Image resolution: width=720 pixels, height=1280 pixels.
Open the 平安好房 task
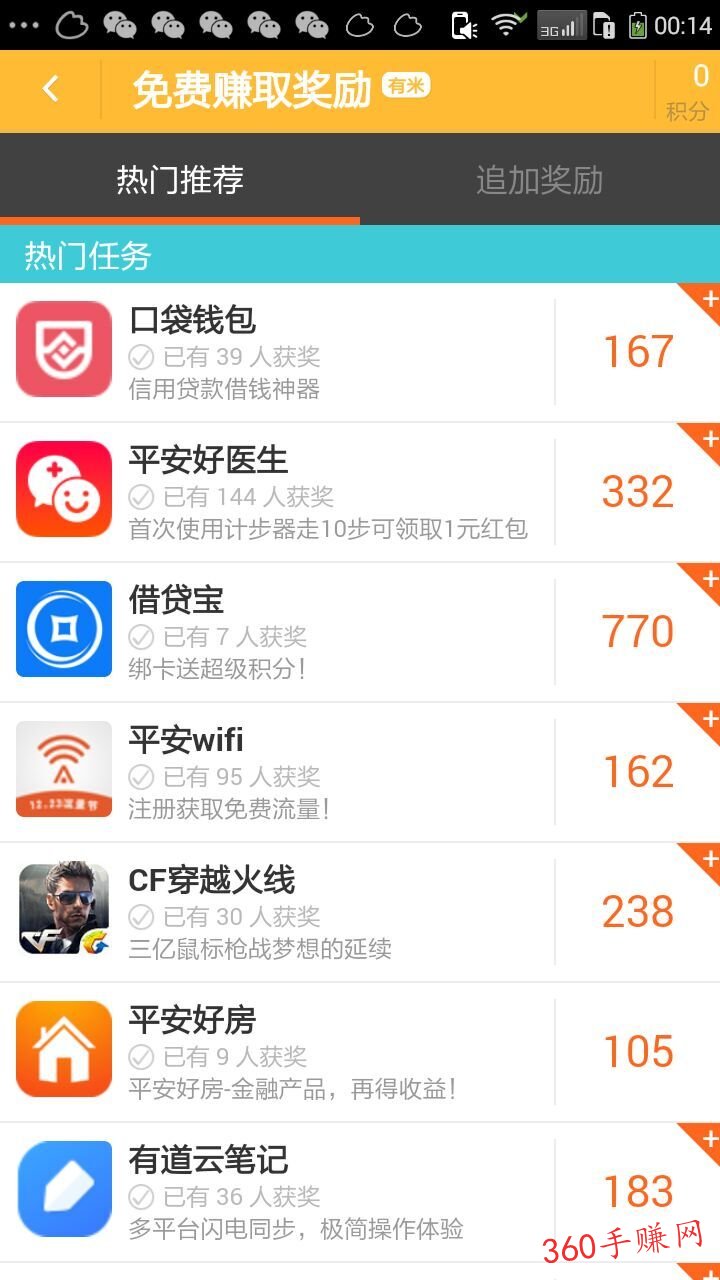[x=360, y=1052]
